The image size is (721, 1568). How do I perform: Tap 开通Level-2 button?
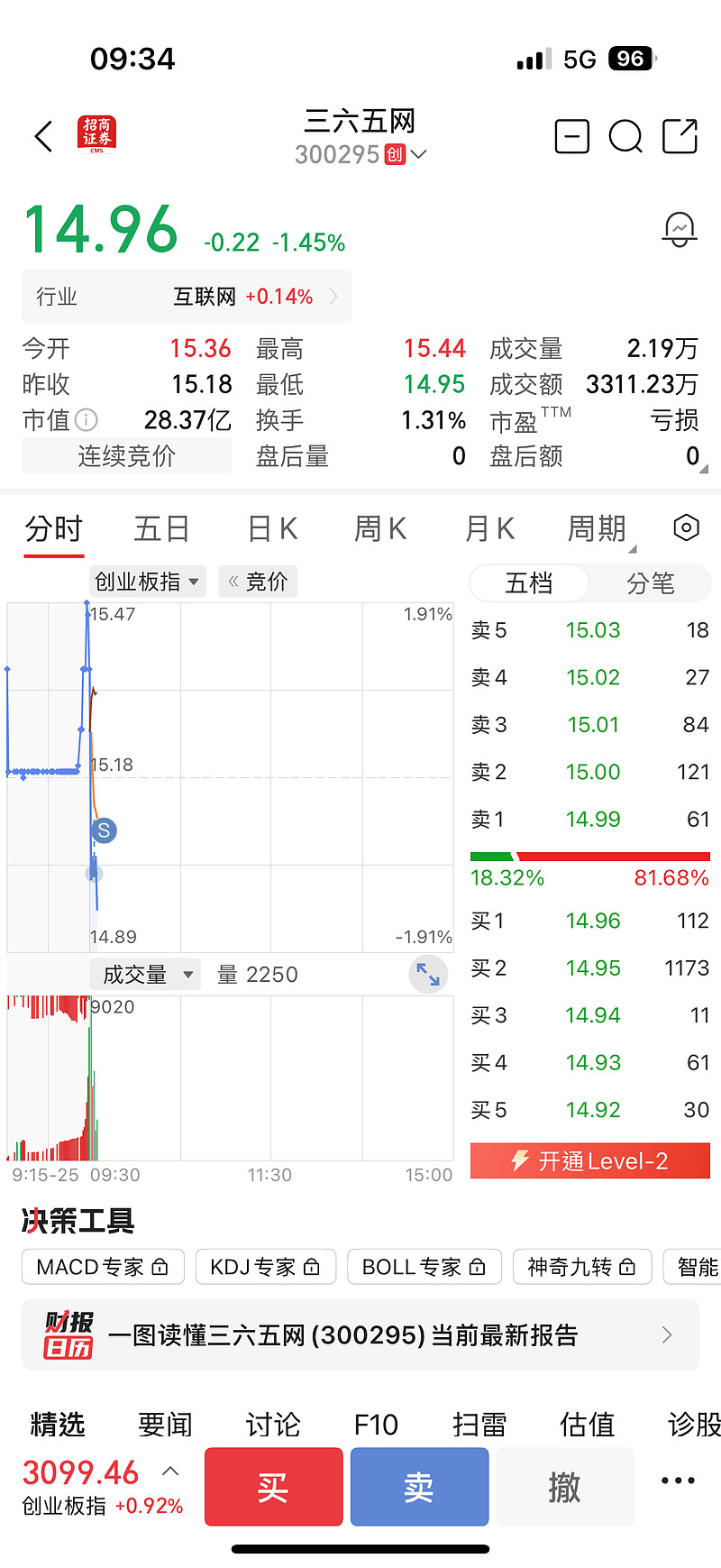point(590,1160)
